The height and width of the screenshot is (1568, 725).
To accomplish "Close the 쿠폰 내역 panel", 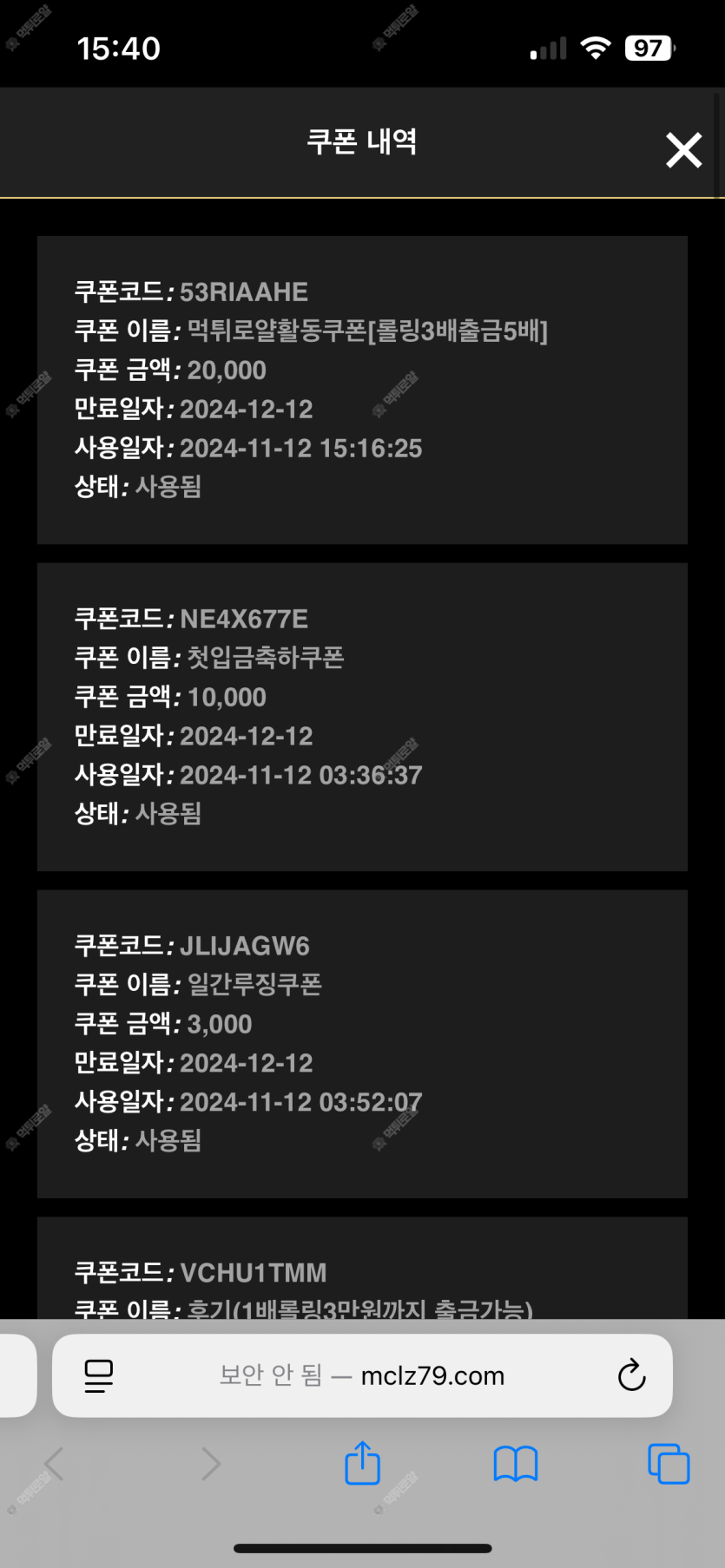I will coord(683,150).
